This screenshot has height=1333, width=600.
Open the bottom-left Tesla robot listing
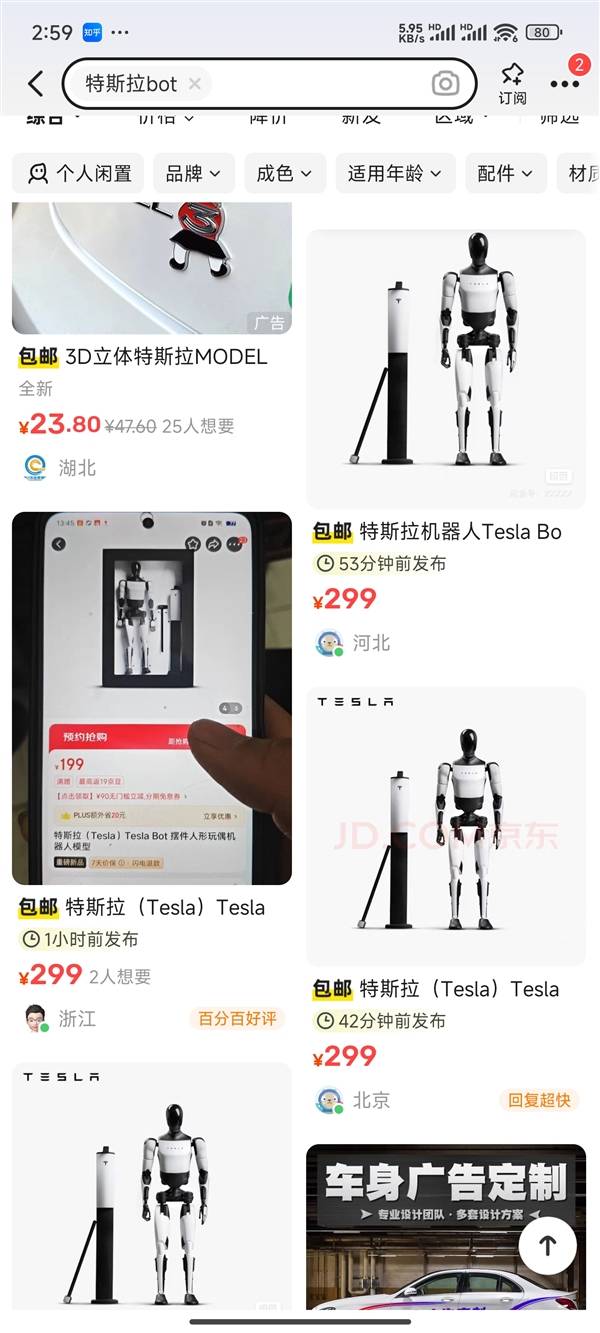152,1190
